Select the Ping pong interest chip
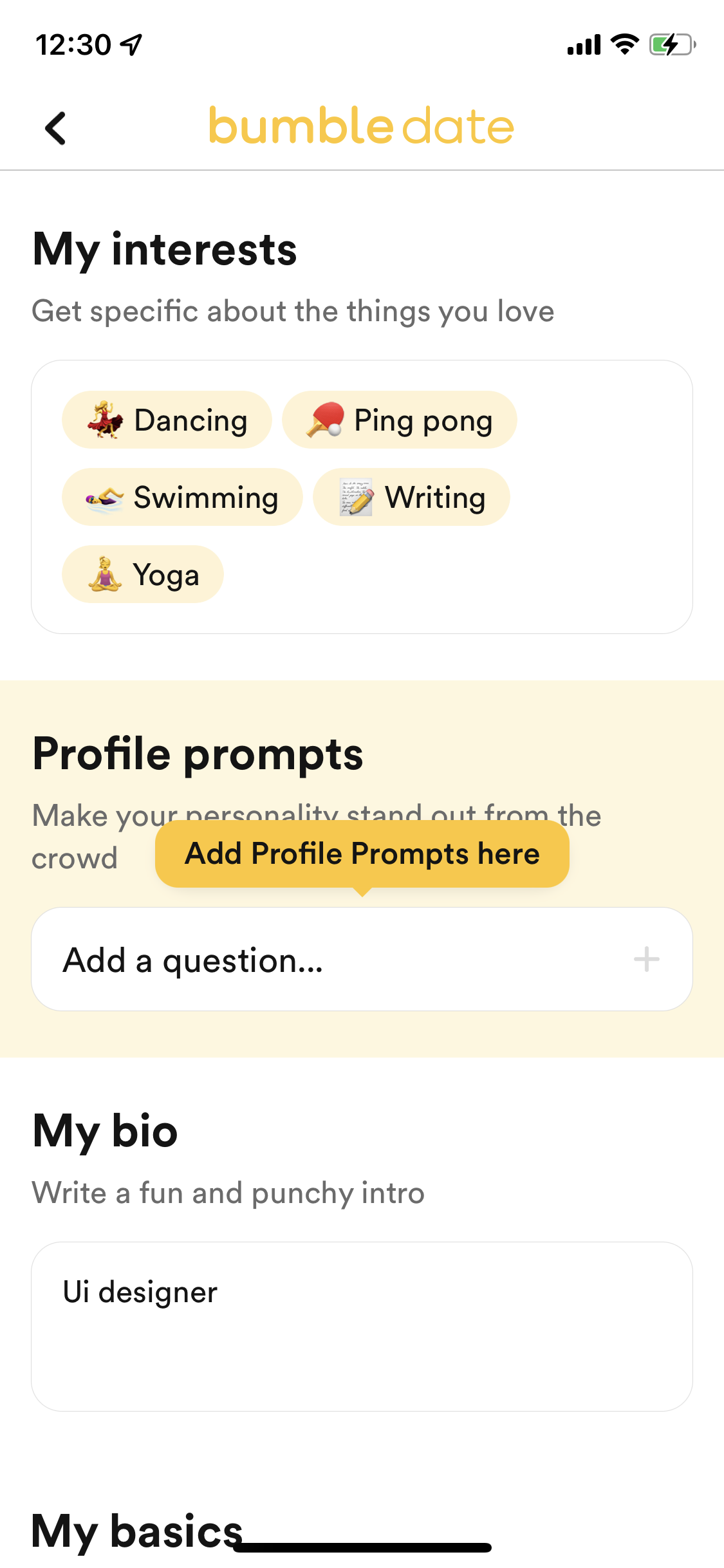This screenshot has height=1568, width=724. pos(399,420)
